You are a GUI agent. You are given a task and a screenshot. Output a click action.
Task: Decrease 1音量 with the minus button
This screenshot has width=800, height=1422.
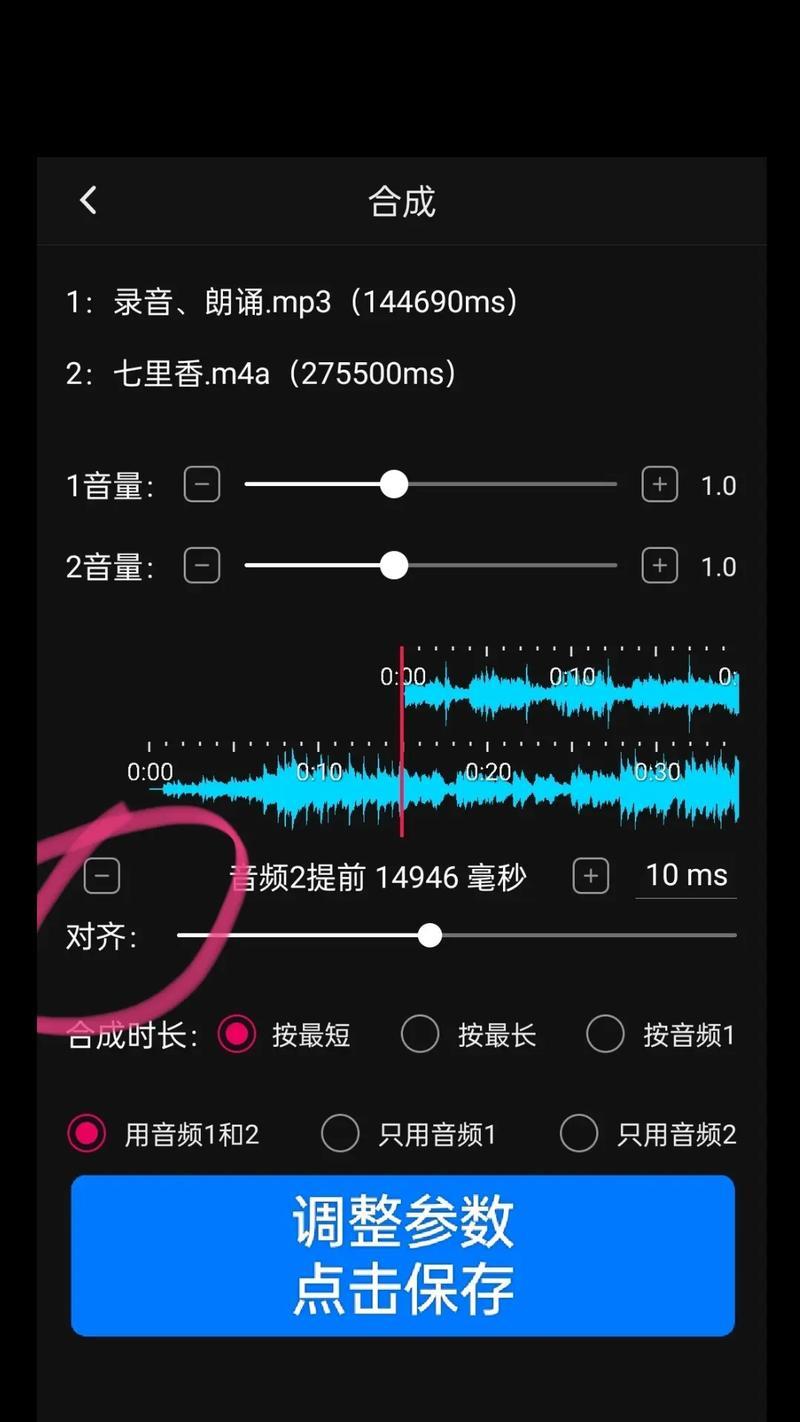click(202, 485)
